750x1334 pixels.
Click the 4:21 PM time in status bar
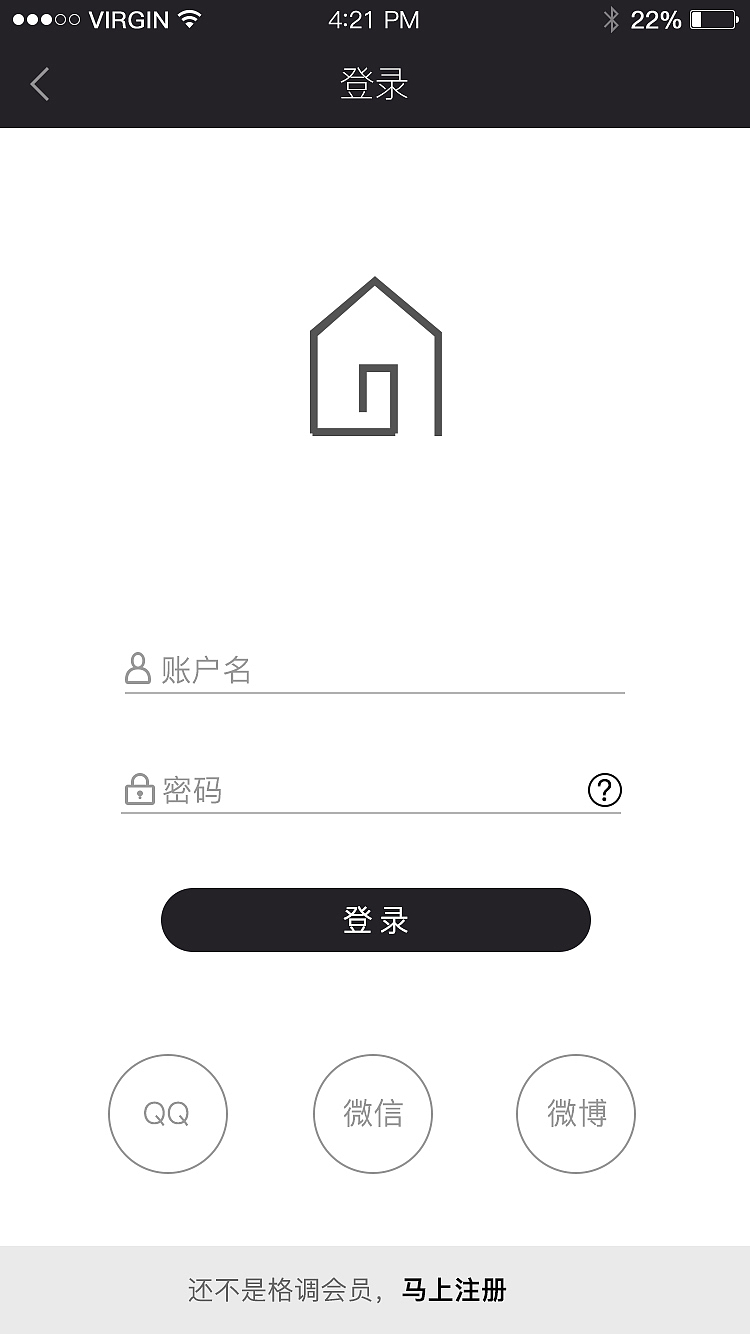click(x=375, y=18)
